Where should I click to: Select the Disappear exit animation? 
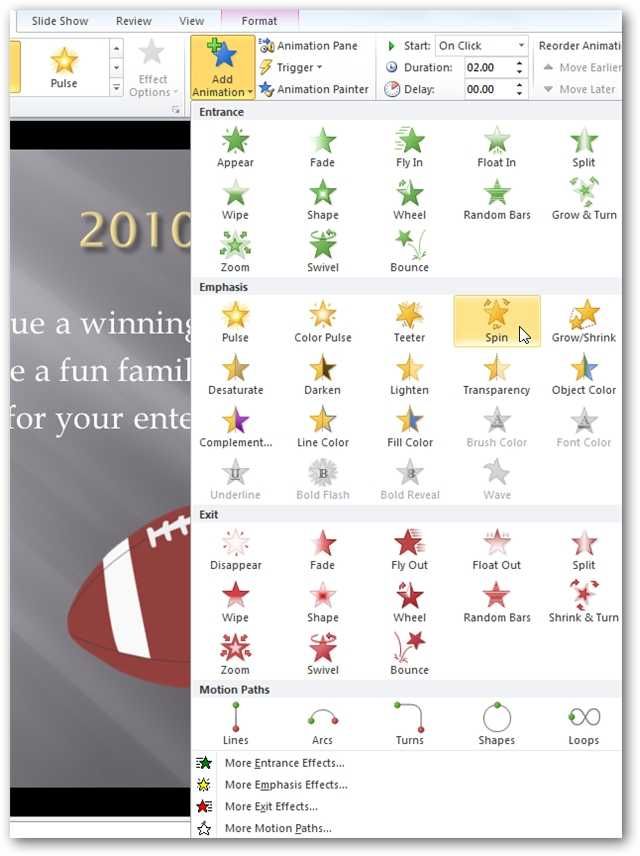tap(235, 549)
